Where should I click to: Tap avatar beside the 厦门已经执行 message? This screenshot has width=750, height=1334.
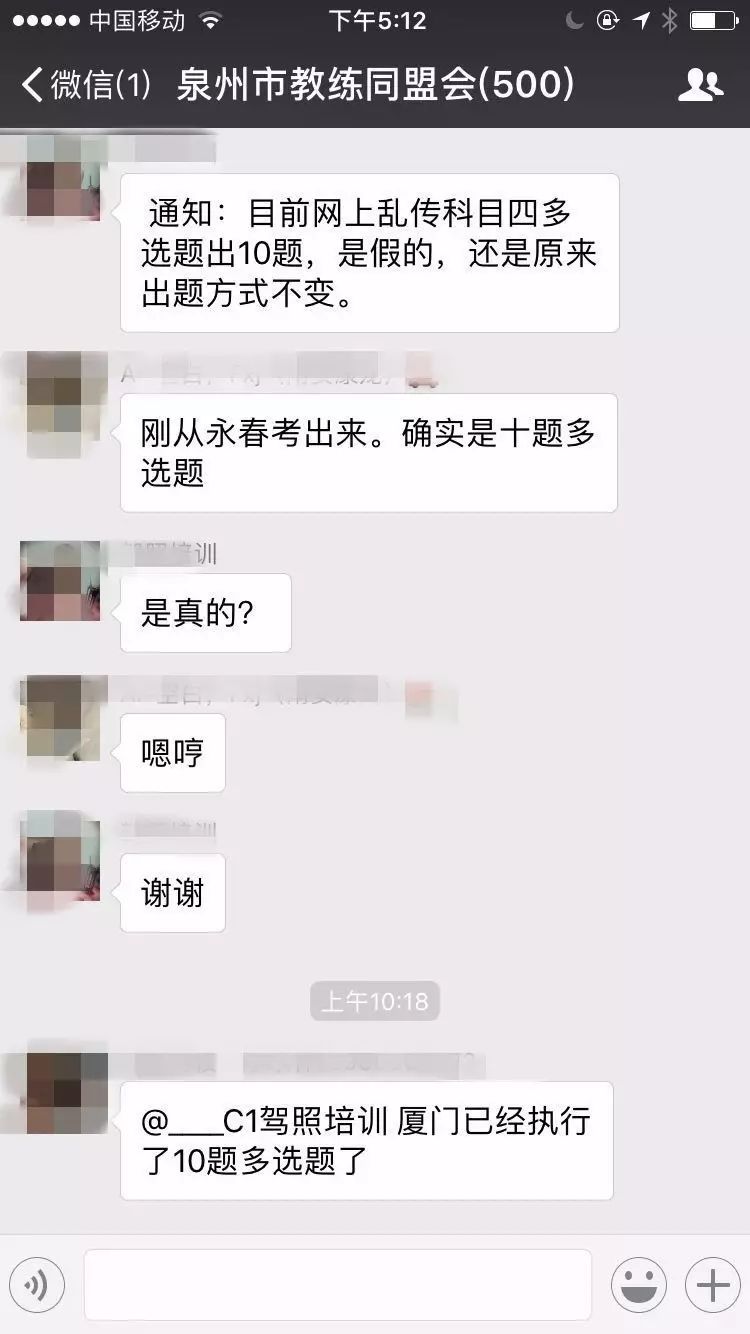[x=62, y=1092]
